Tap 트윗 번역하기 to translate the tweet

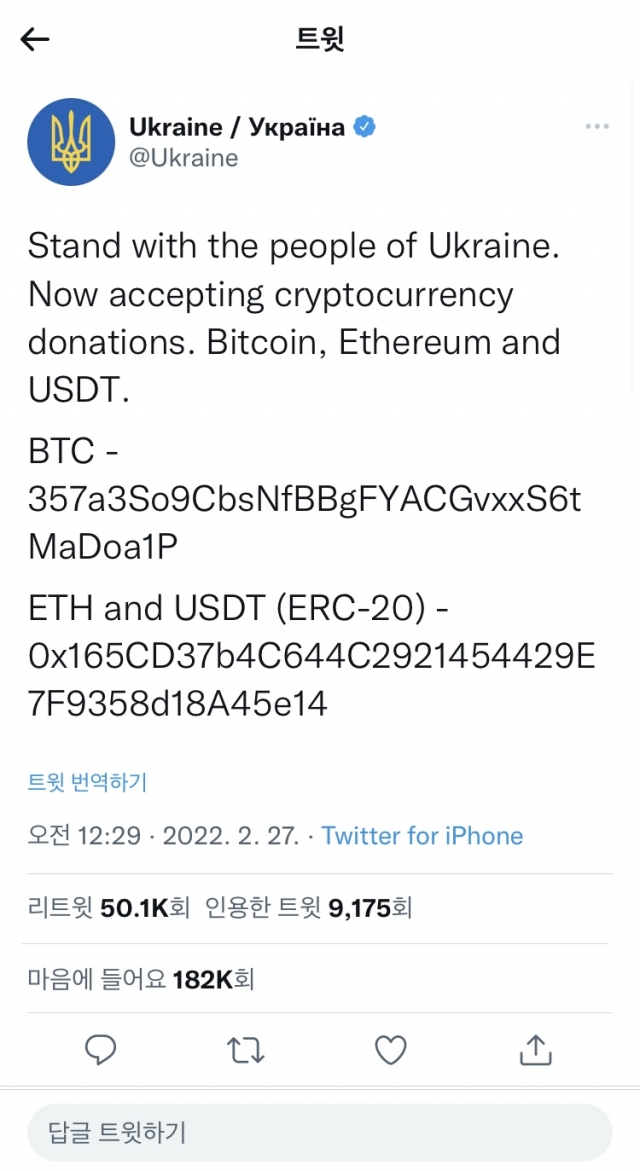[x=87, y=782]
